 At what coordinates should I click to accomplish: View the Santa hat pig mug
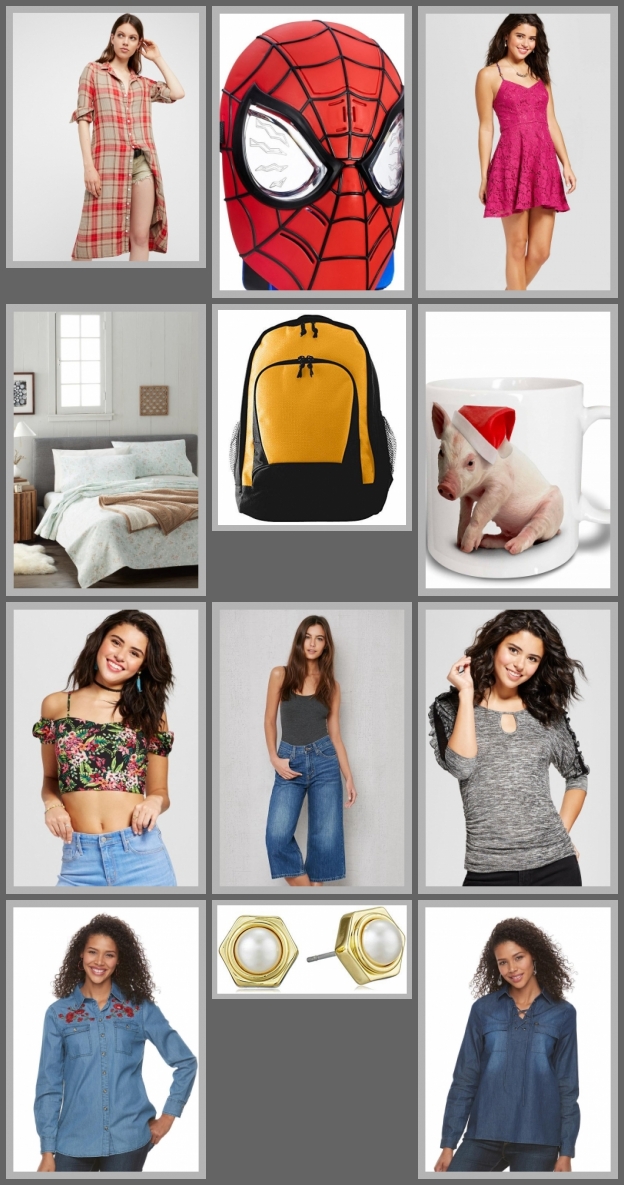[x=517, y=450]
